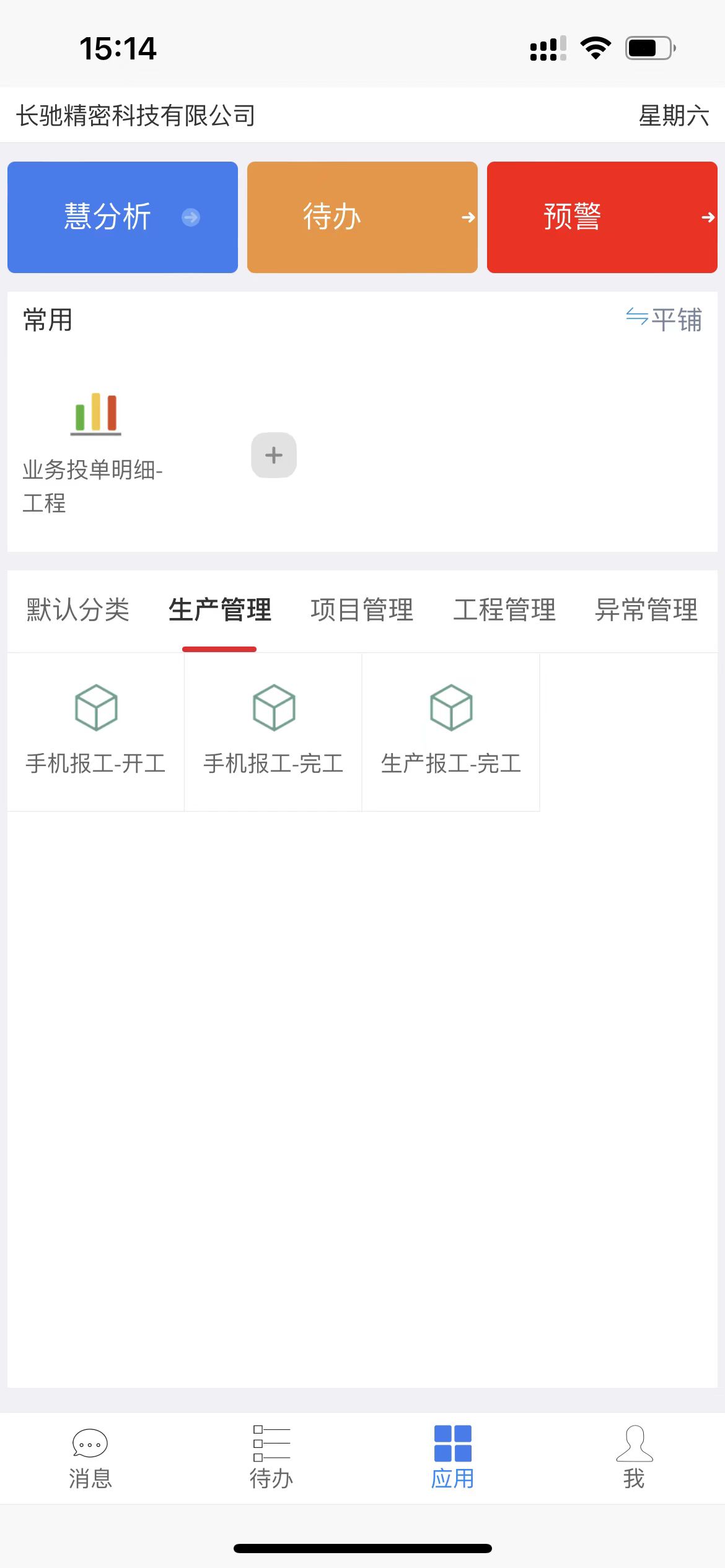Expand 预警 alerts via its arrow
The image size is (725, 1568).
pos(708,217)
